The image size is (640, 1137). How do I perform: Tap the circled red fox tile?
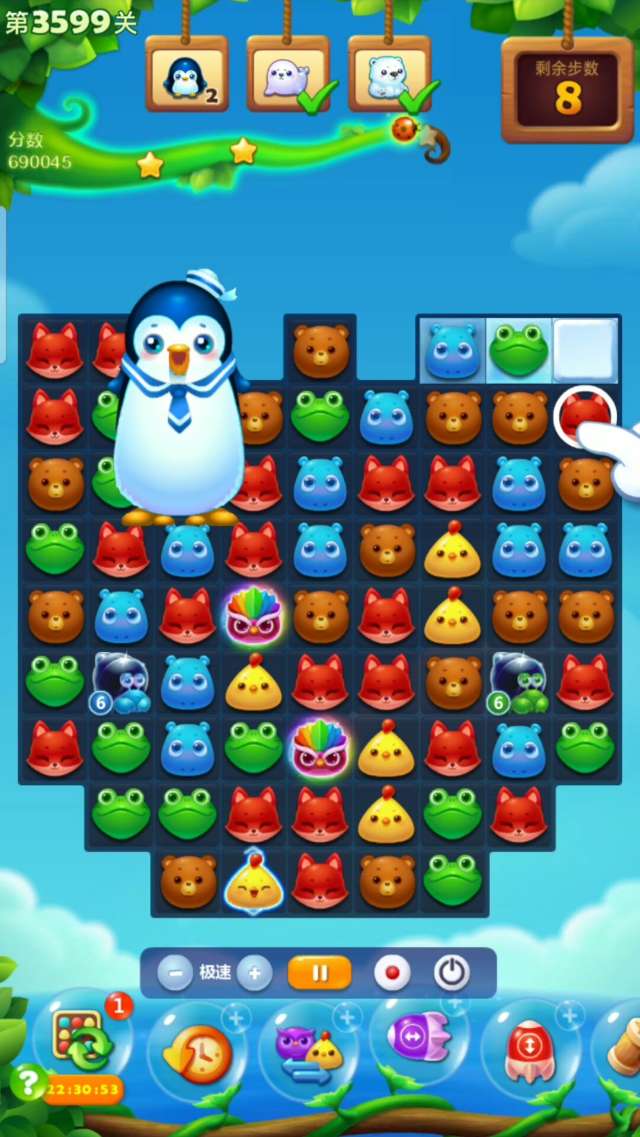click(x=584, y=412)
